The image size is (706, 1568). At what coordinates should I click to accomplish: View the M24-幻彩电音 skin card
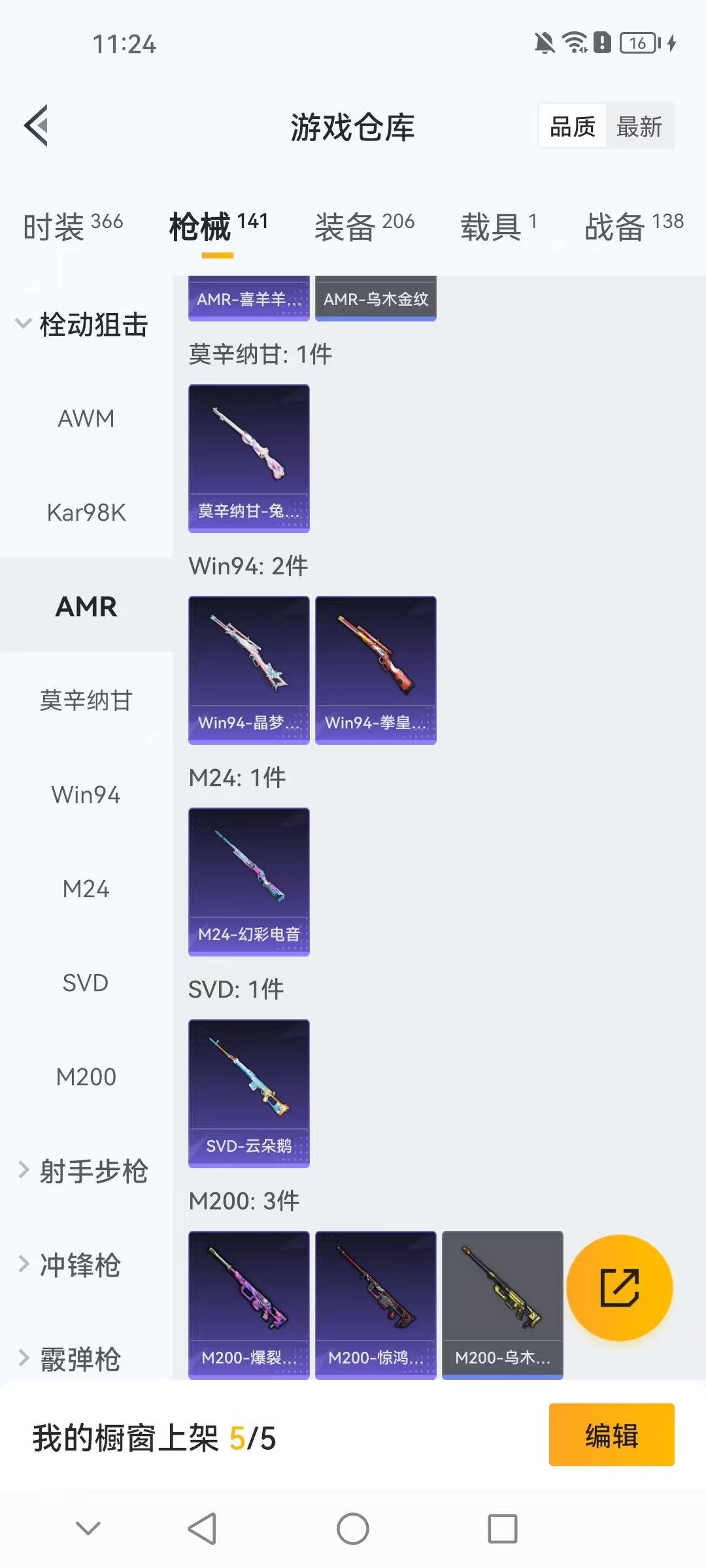pyautogui.click(x=248, y=881)
